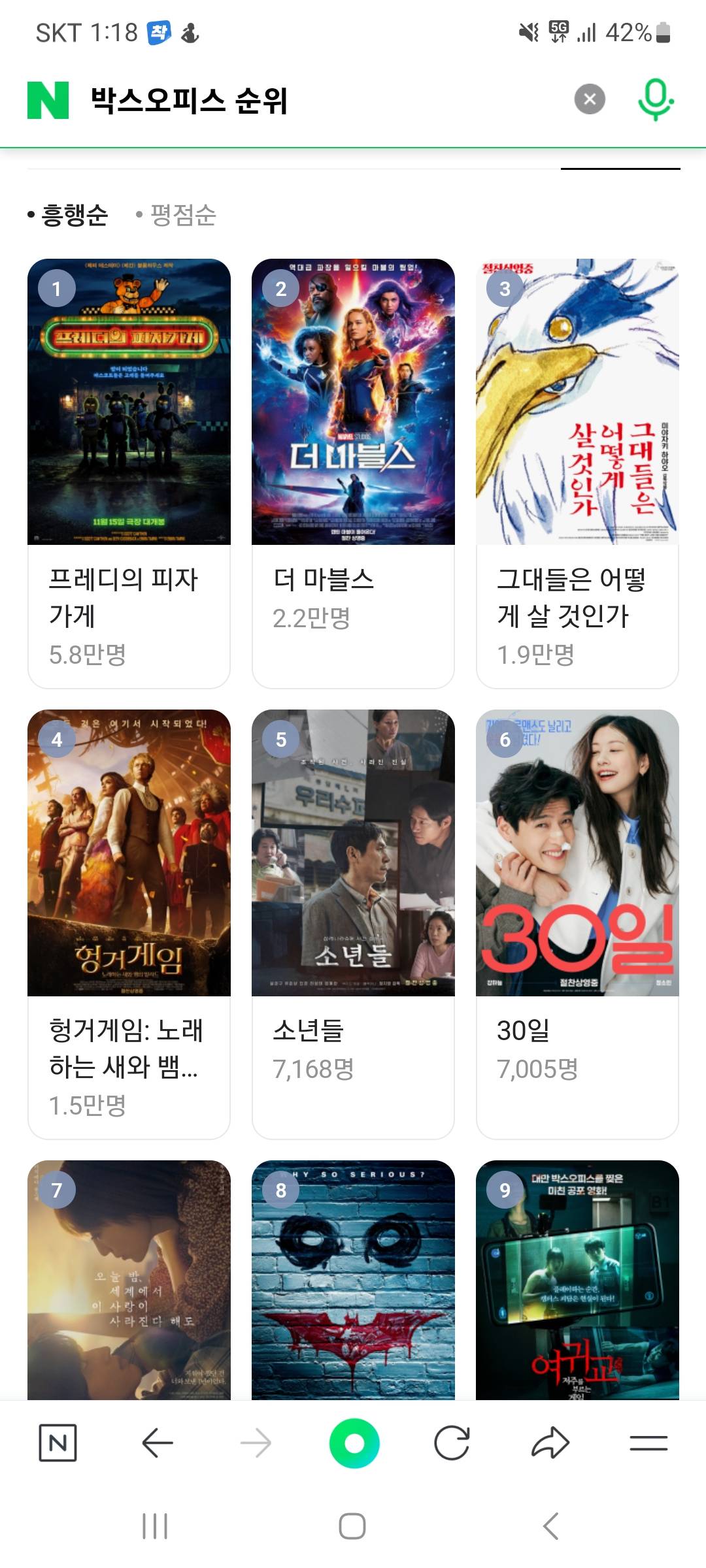Screen dimensions: 706x1568
Task: View the 소년들 movie card
Action: tap(353, 924)
